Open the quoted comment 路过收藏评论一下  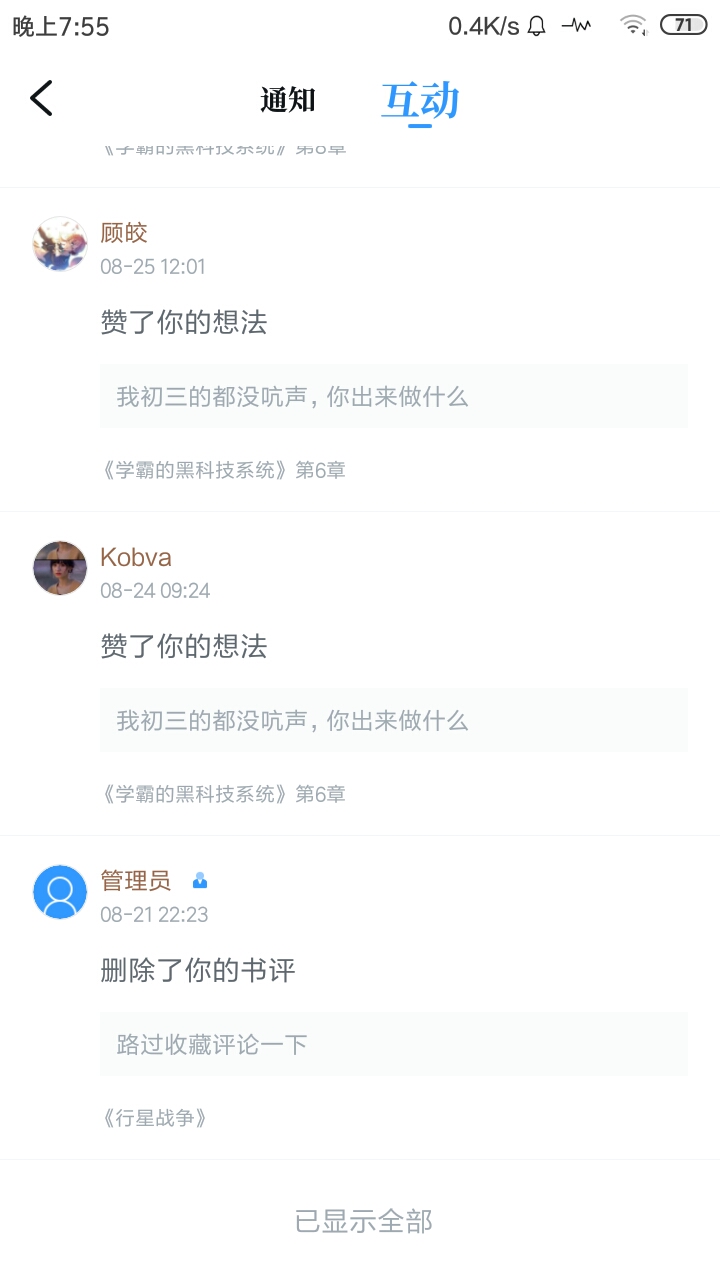coord(394,1044)
